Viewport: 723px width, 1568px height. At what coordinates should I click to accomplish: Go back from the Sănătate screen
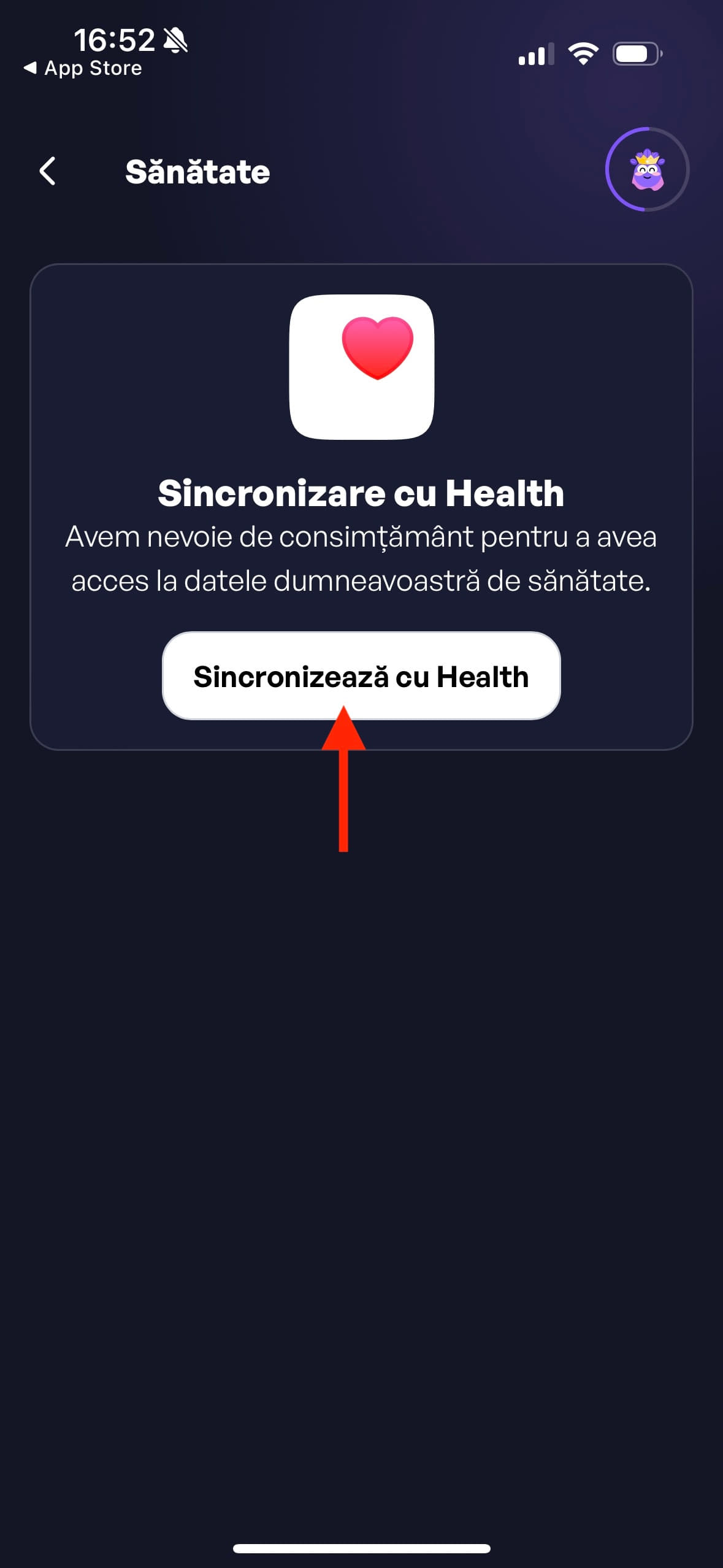pos(48,171)
